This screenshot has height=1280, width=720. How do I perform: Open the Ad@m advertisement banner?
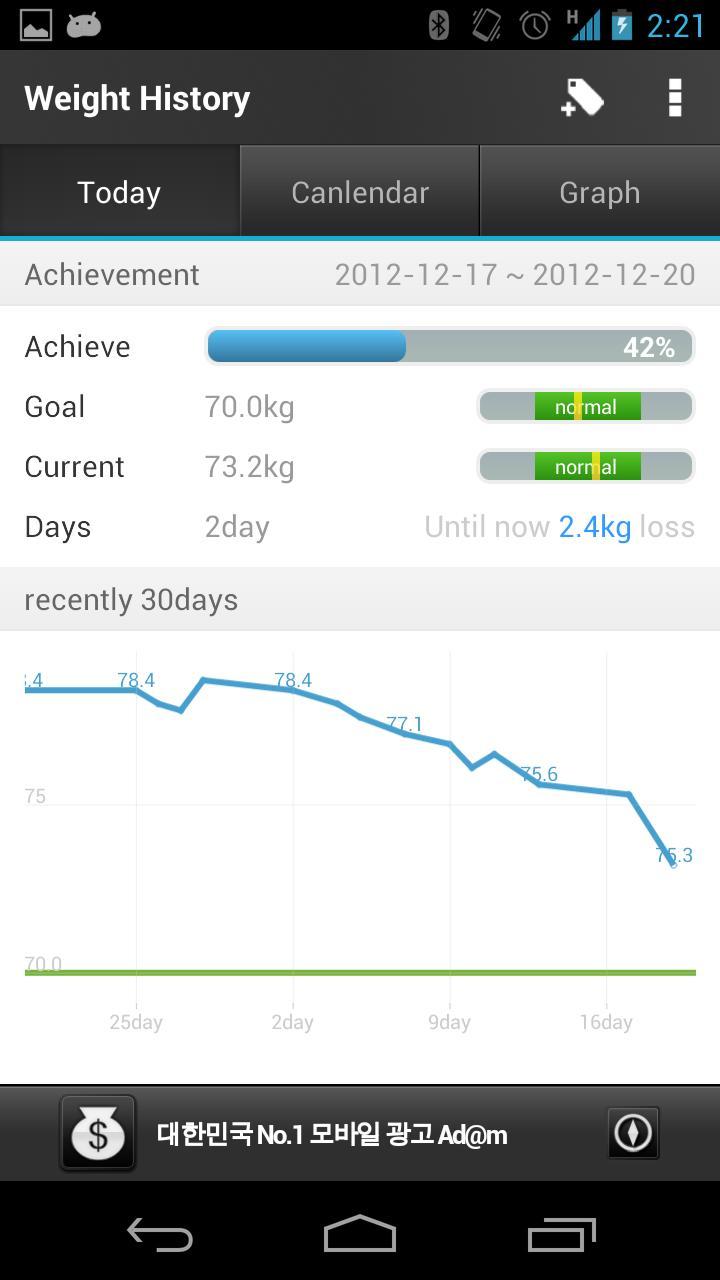click(360, 1132)
